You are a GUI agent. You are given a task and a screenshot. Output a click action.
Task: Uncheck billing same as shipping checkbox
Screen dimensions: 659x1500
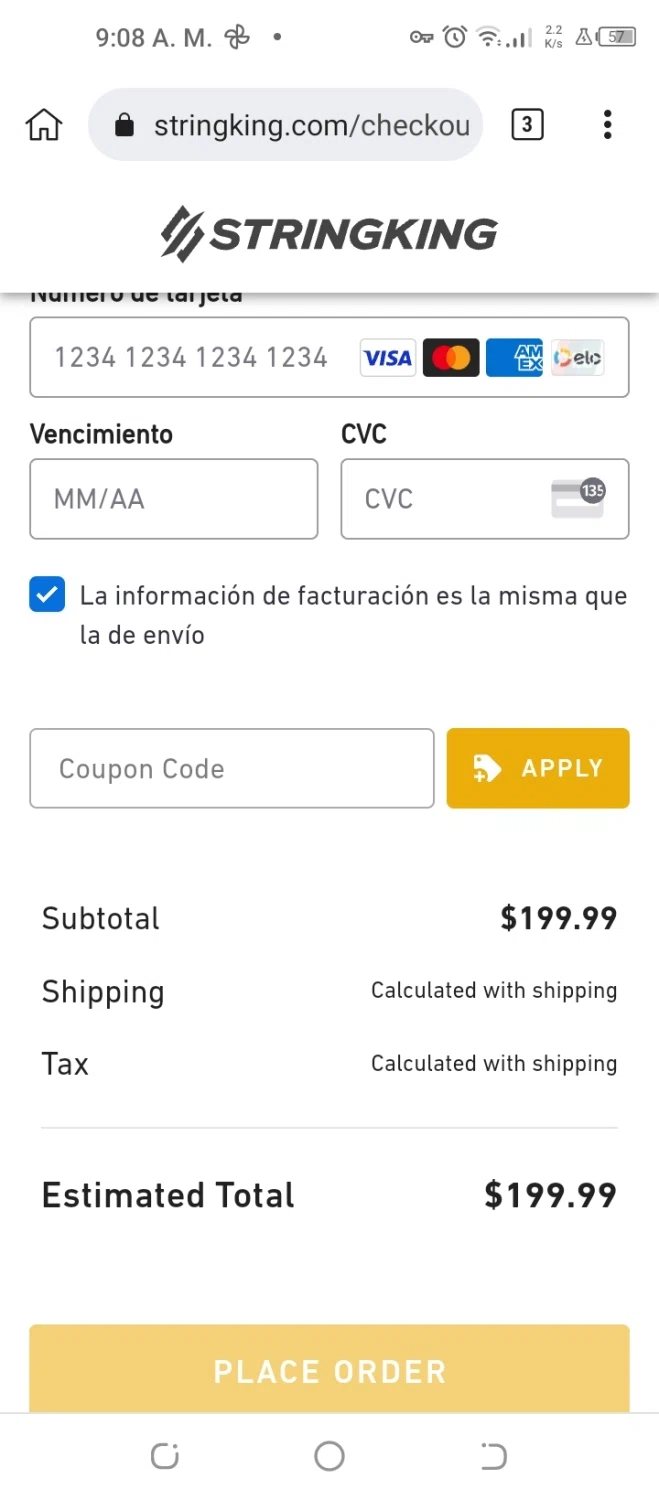click(x=47, y=595)
